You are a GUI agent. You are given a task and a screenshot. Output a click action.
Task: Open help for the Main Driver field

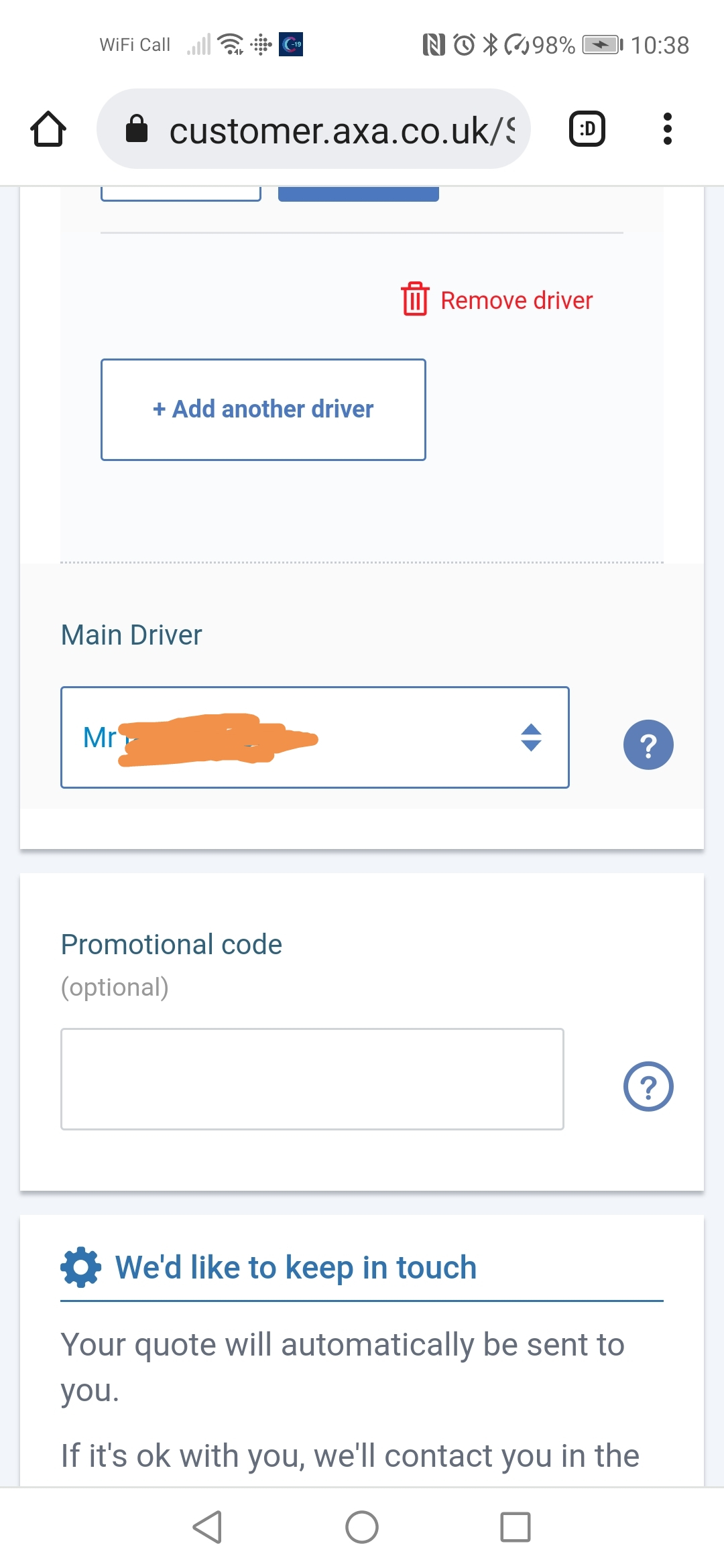[648, 744]
